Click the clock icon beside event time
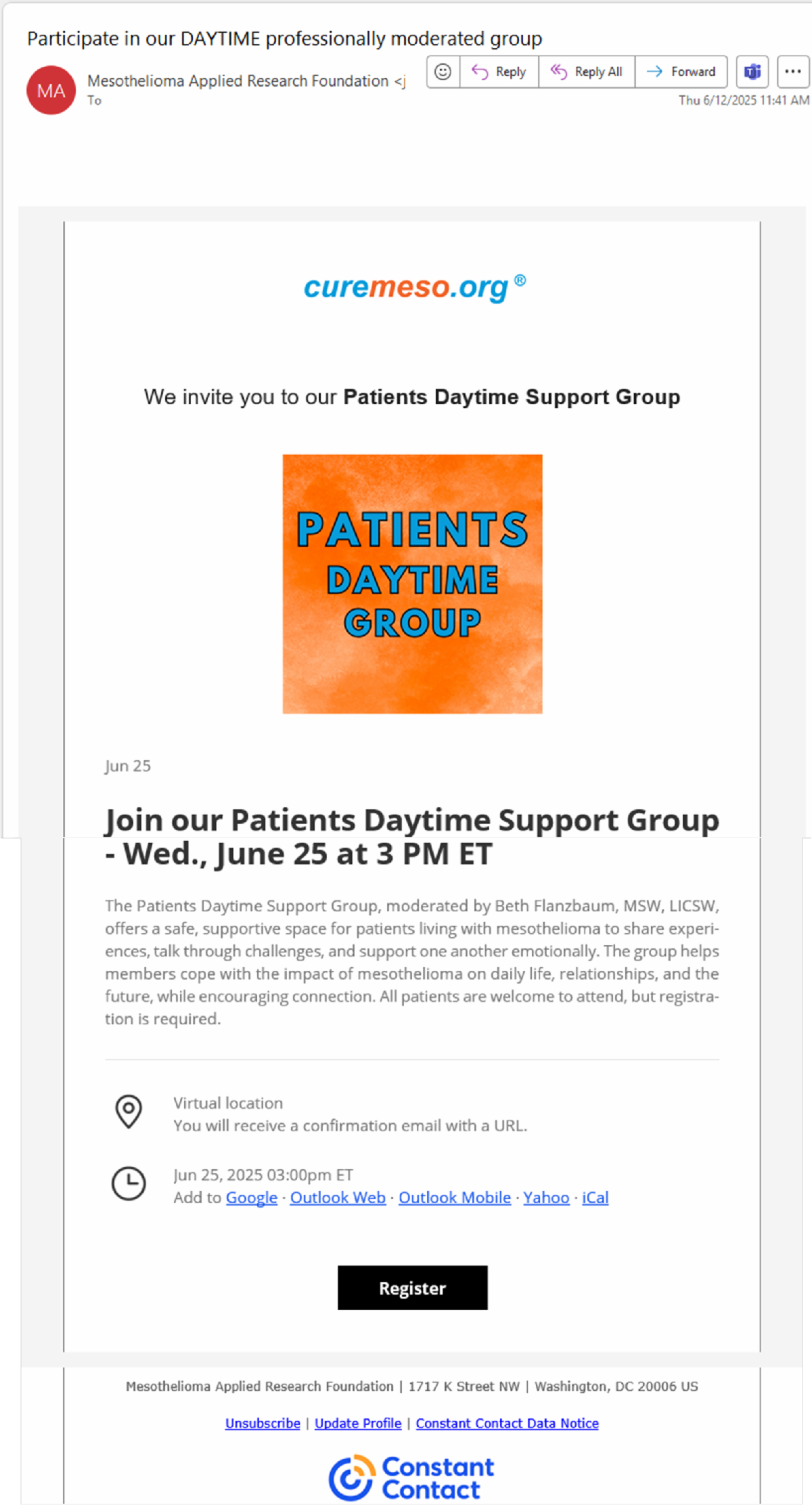Viewport: 812px width, 1505px height. pos(127,1178)
